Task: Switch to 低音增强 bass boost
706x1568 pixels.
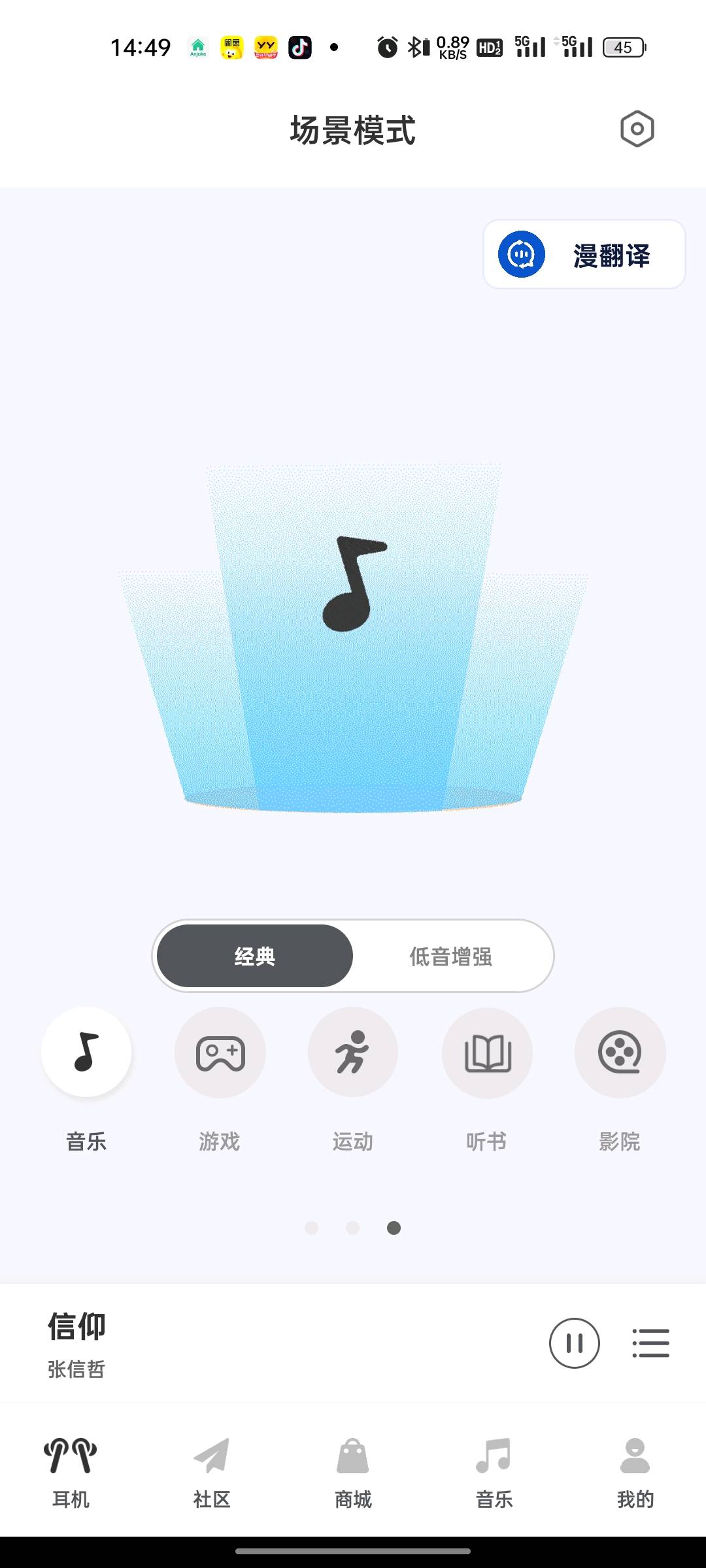Action: tap(451, 956)
